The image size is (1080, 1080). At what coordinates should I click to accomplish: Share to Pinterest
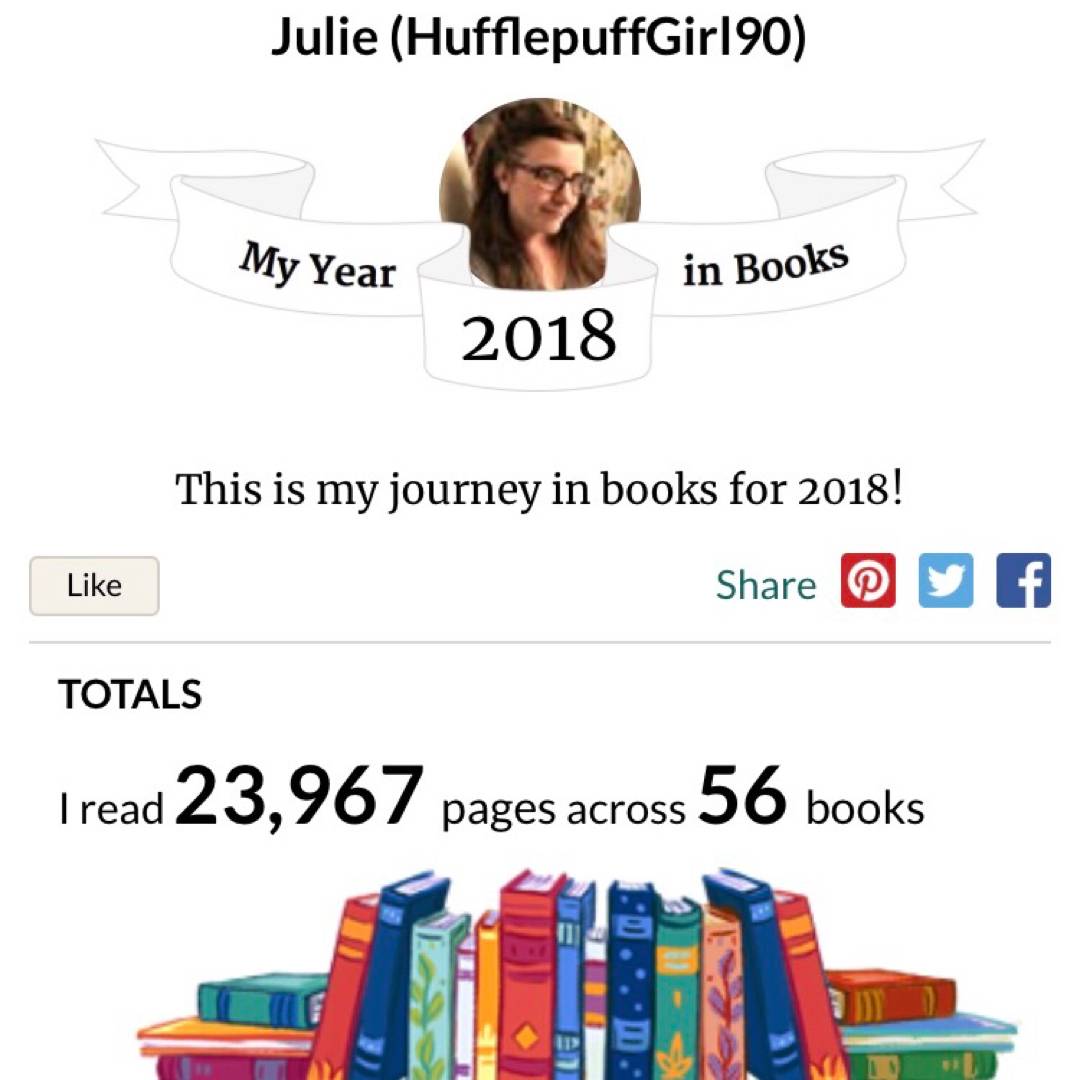[x=867, y=582]
